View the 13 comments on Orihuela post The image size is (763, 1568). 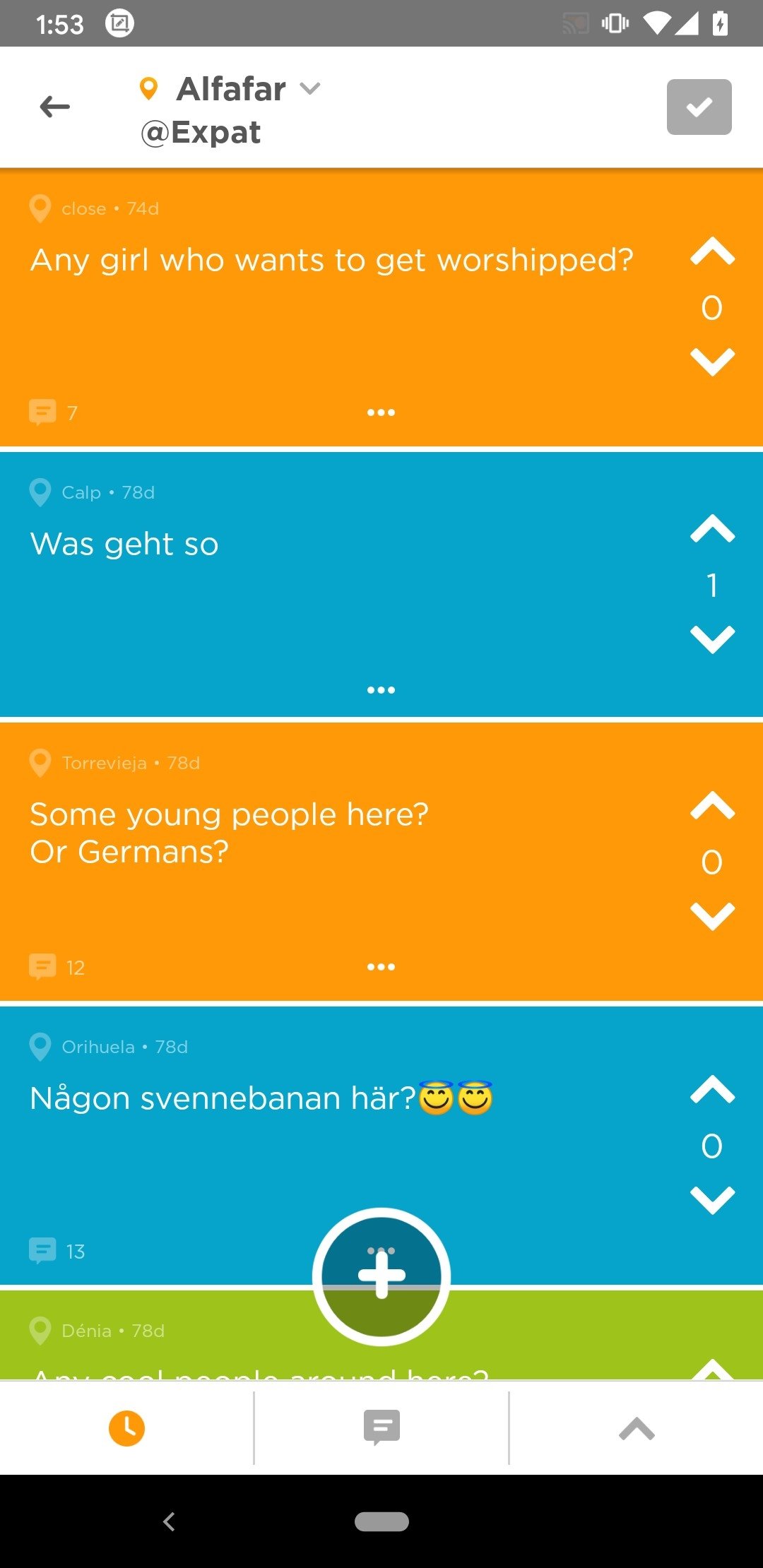pyautogui.click(x=57, y=1251)
